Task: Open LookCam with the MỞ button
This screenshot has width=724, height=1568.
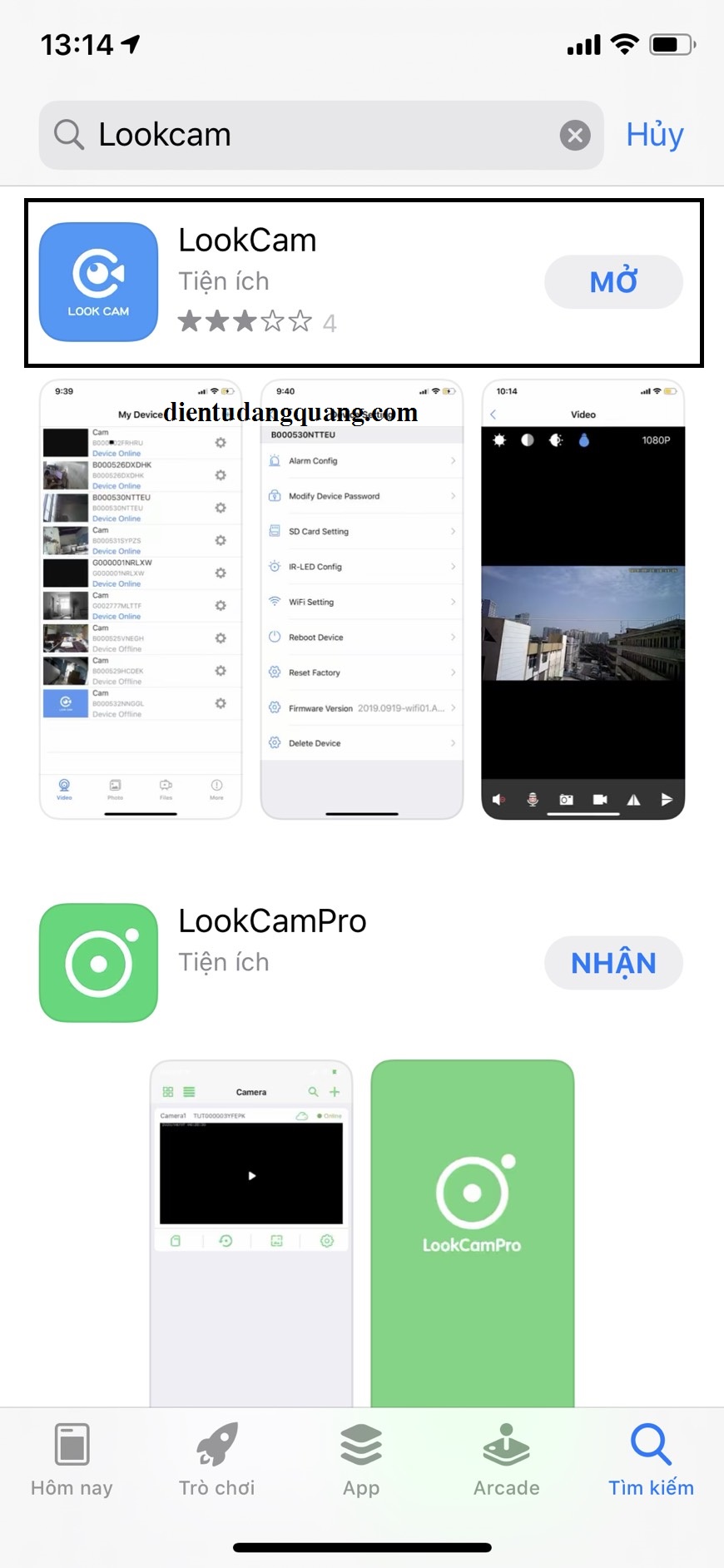Action: point(613,282)
